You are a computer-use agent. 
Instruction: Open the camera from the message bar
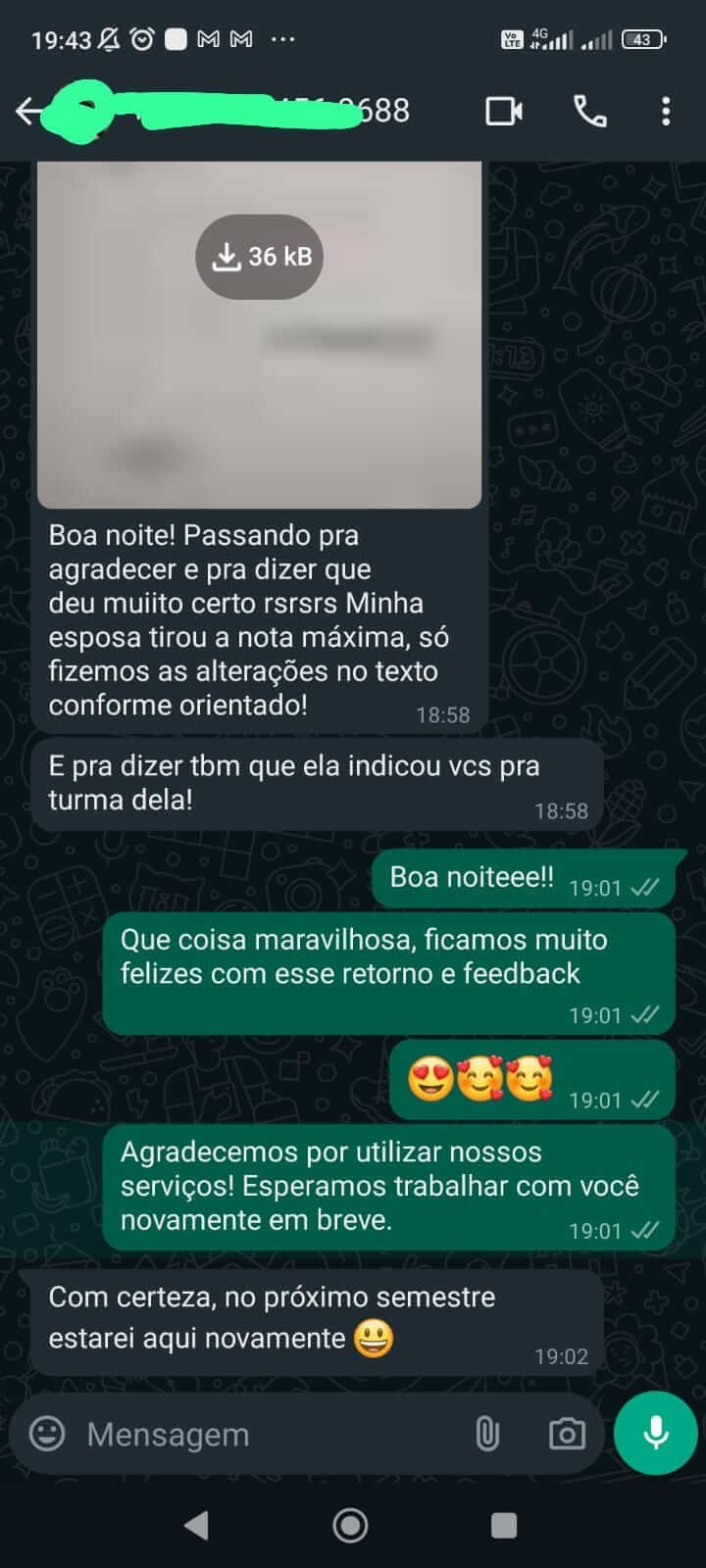pyautogui.click(x=567, y=1434)
